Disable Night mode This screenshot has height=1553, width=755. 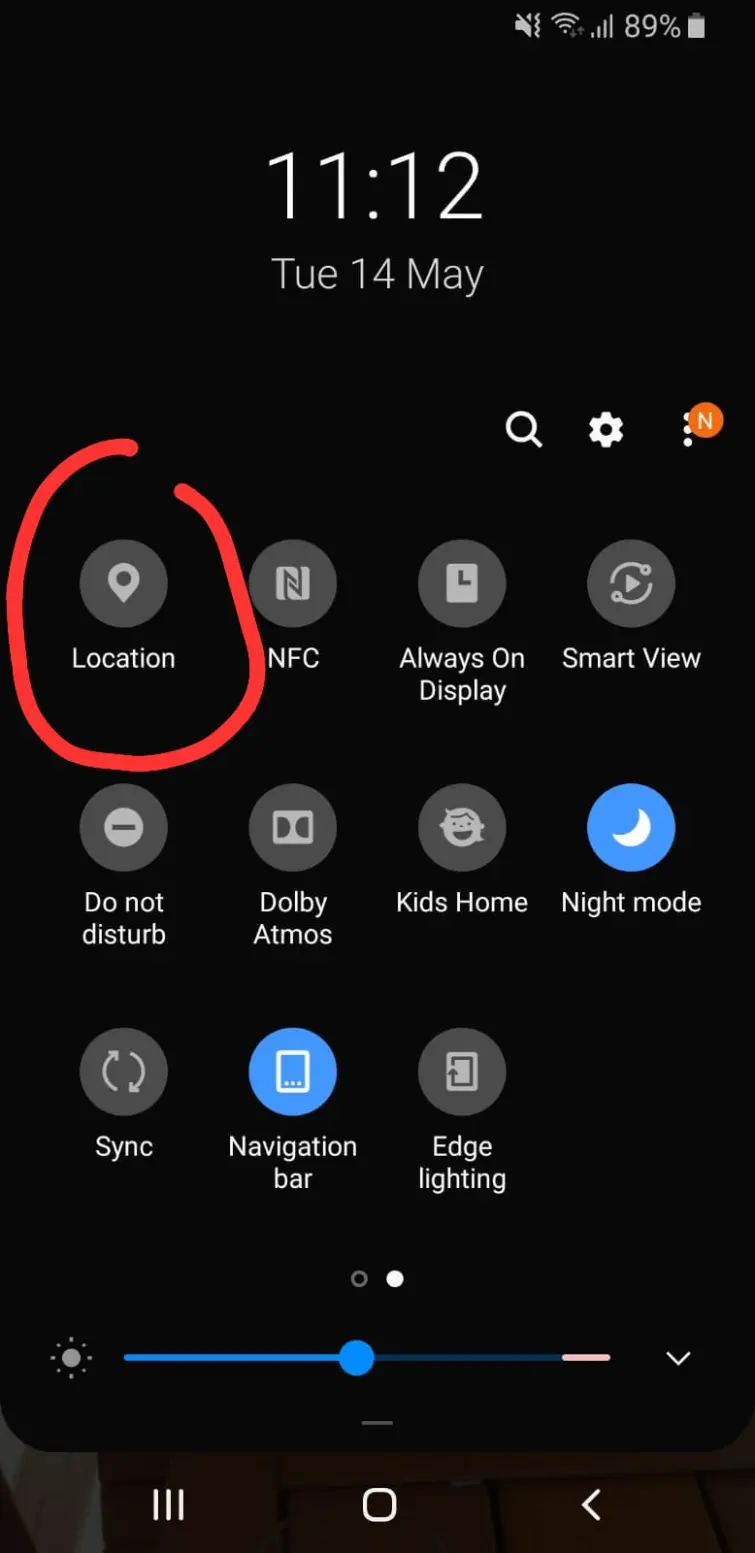631,827
